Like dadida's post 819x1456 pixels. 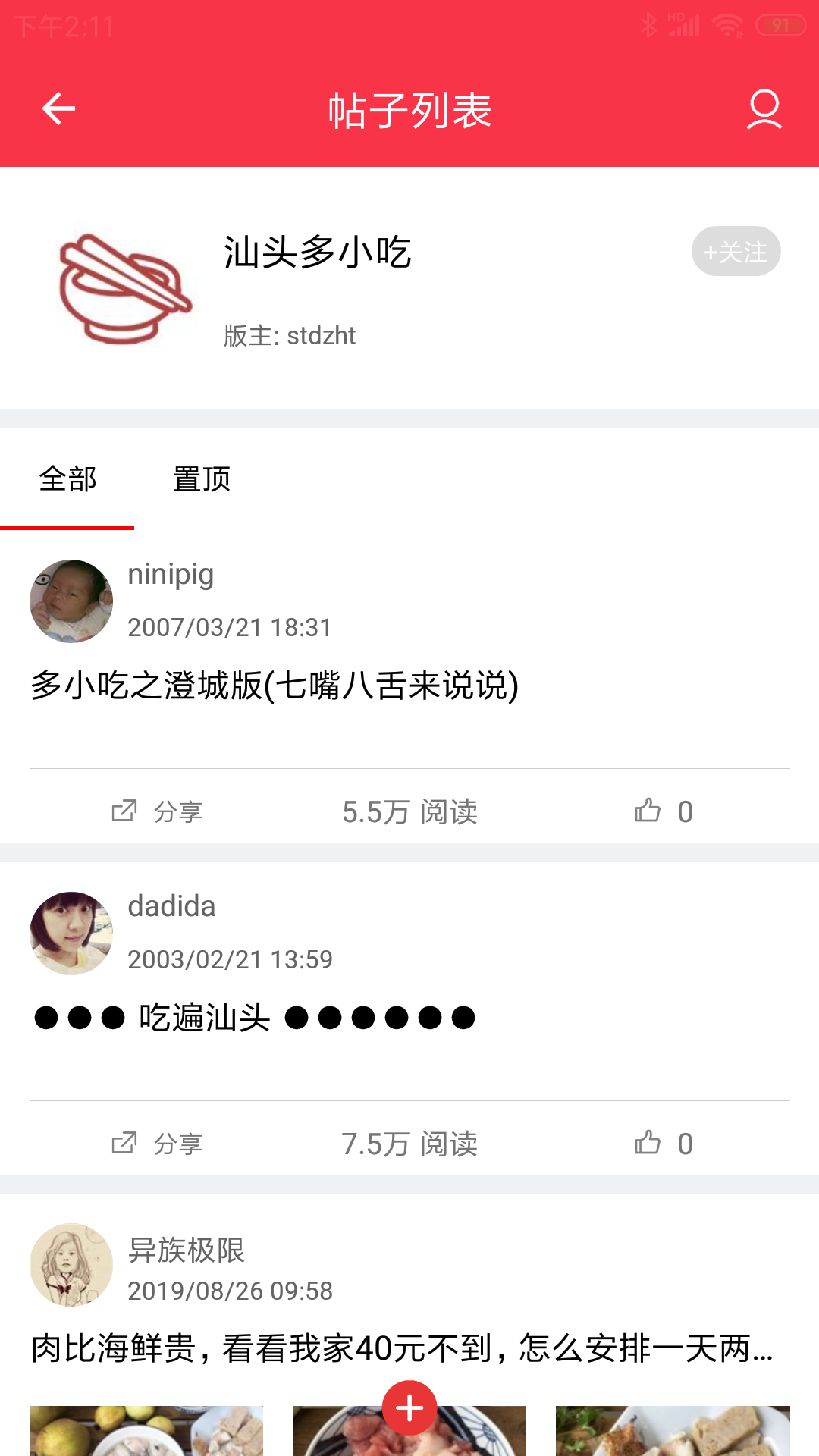pos(663,1144)
